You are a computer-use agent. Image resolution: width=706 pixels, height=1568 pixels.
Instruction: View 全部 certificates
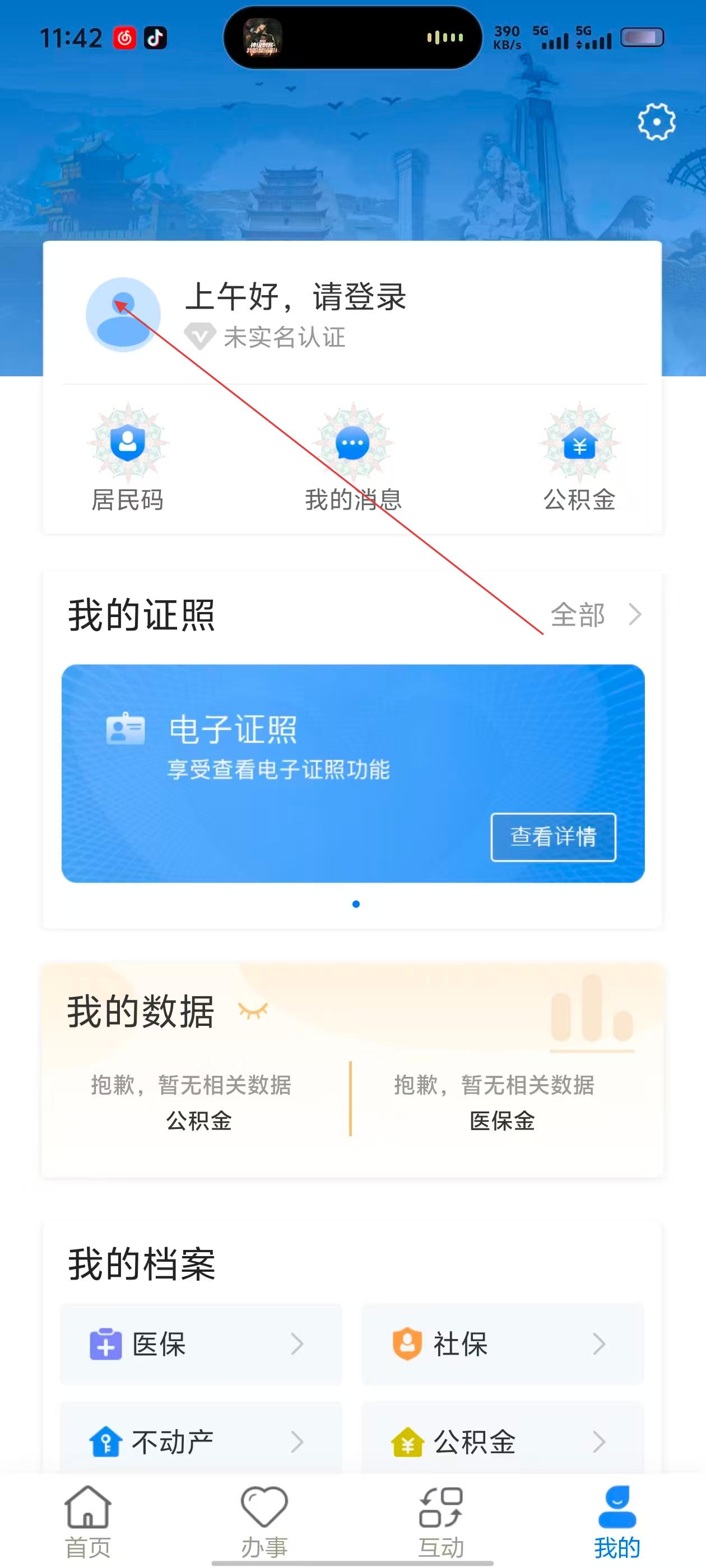point(595,615)
